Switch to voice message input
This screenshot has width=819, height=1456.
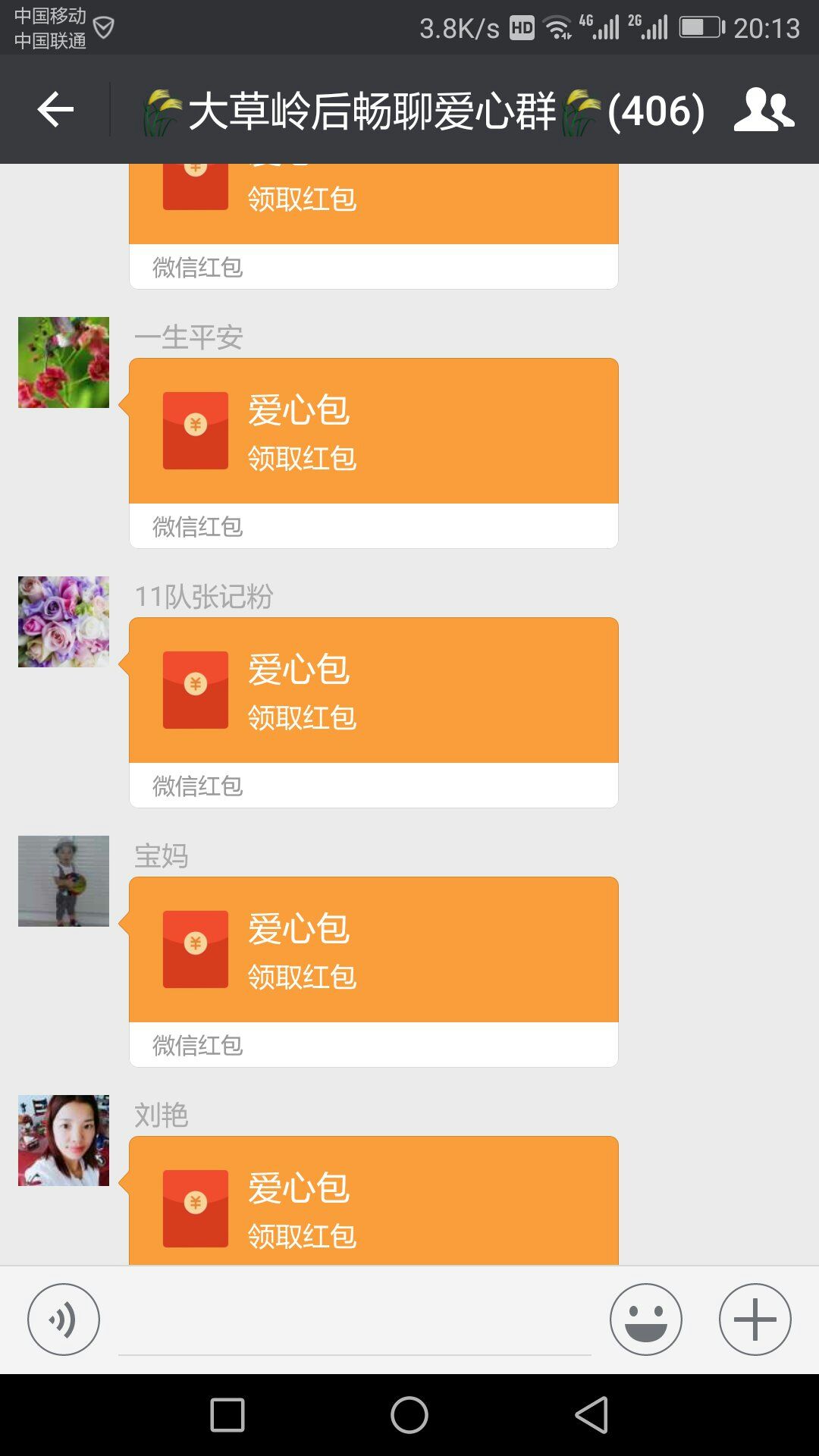64,1319
